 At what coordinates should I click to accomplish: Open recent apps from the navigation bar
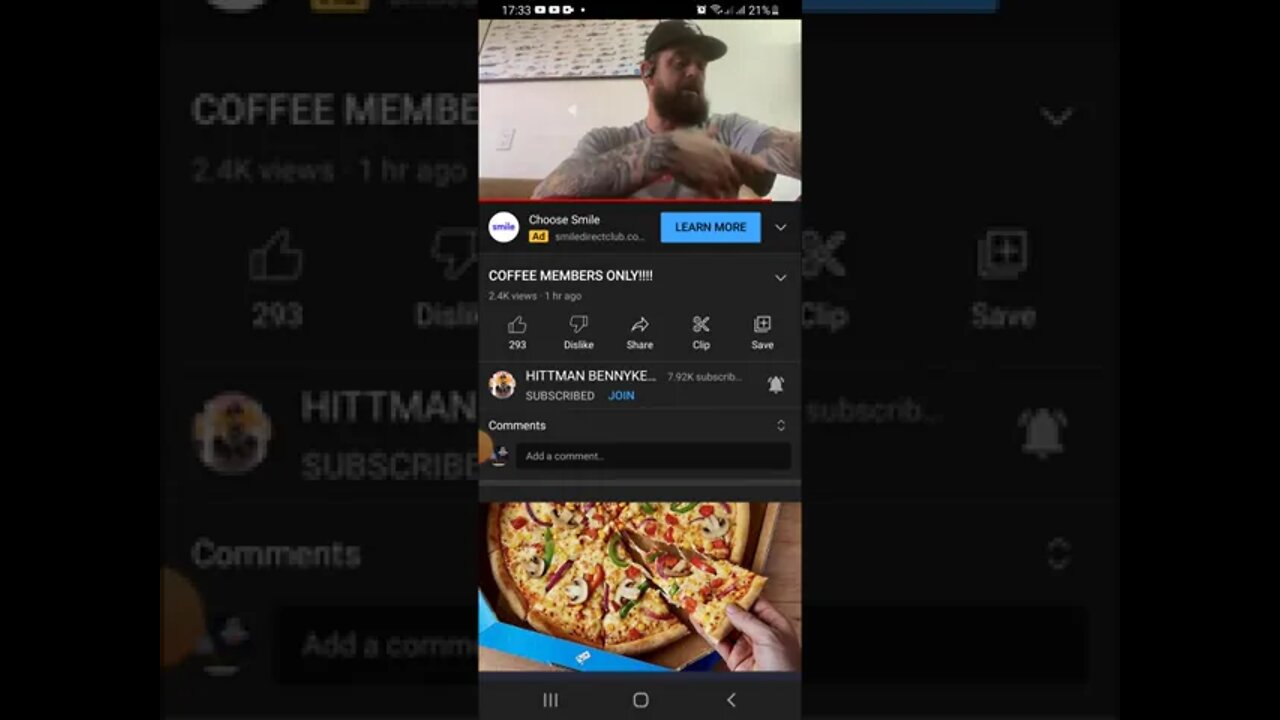click(550, 700)
